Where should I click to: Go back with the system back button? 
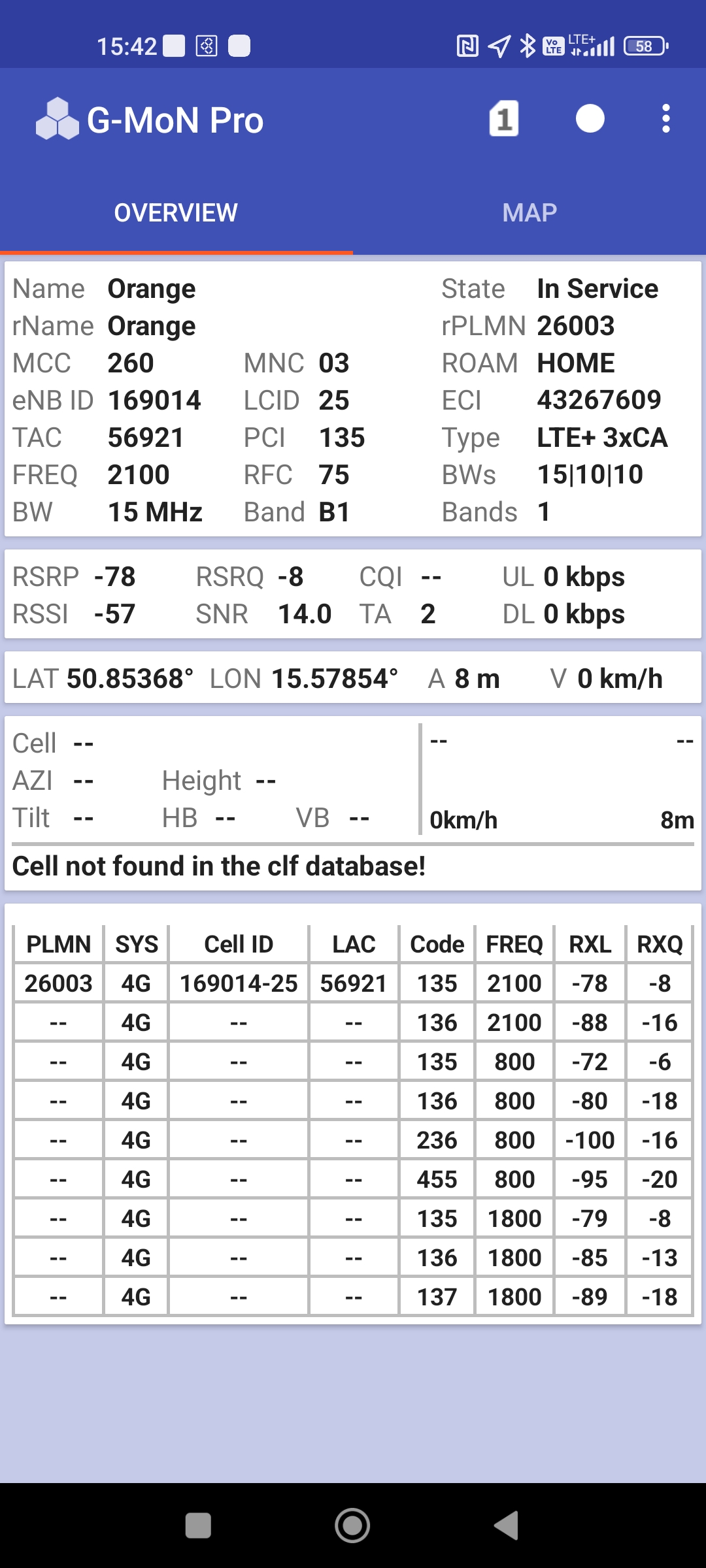click(507, 1526)
